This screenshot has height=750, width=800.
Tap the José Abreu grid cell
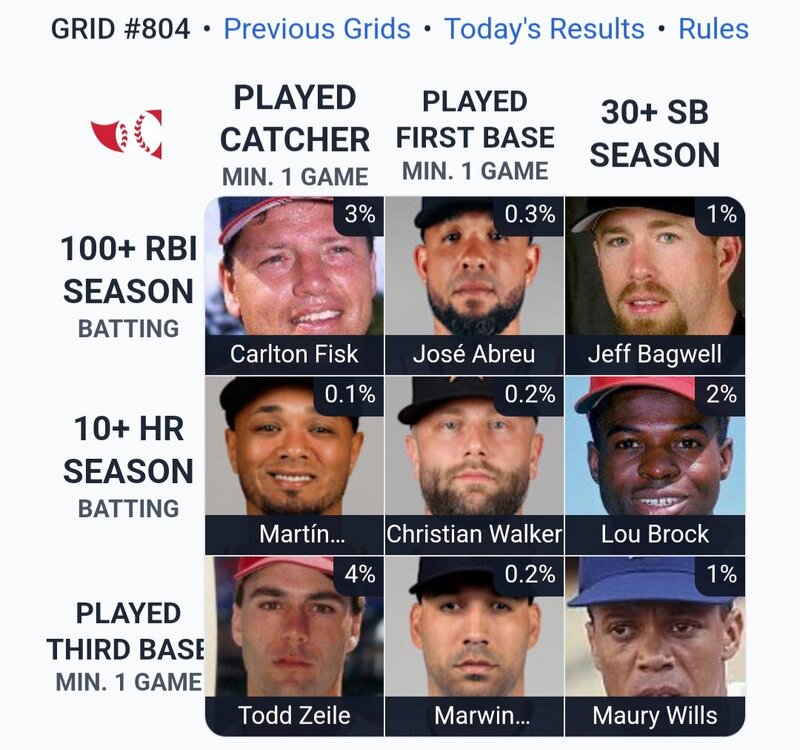474,285
